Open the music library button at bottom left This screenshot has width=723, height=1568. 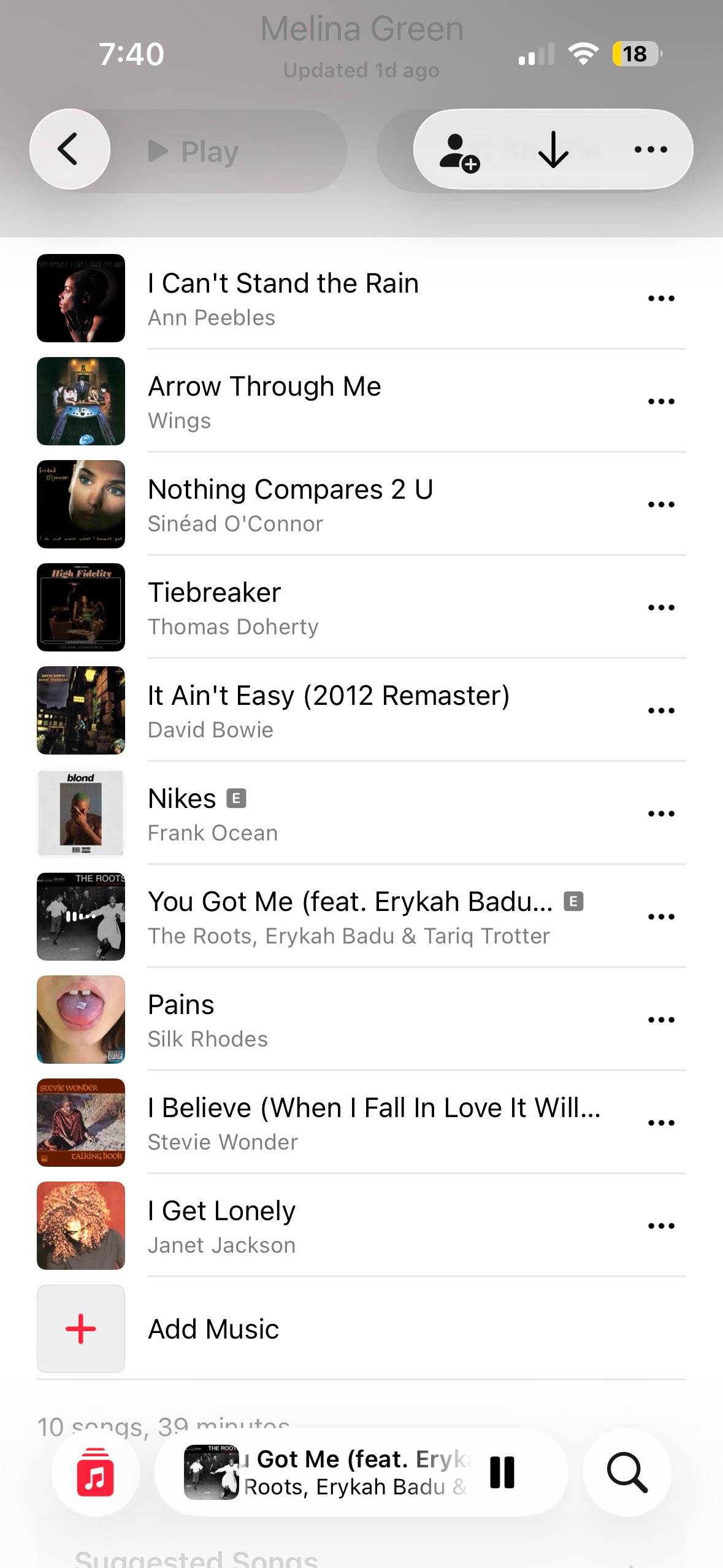coord(96,1472)
